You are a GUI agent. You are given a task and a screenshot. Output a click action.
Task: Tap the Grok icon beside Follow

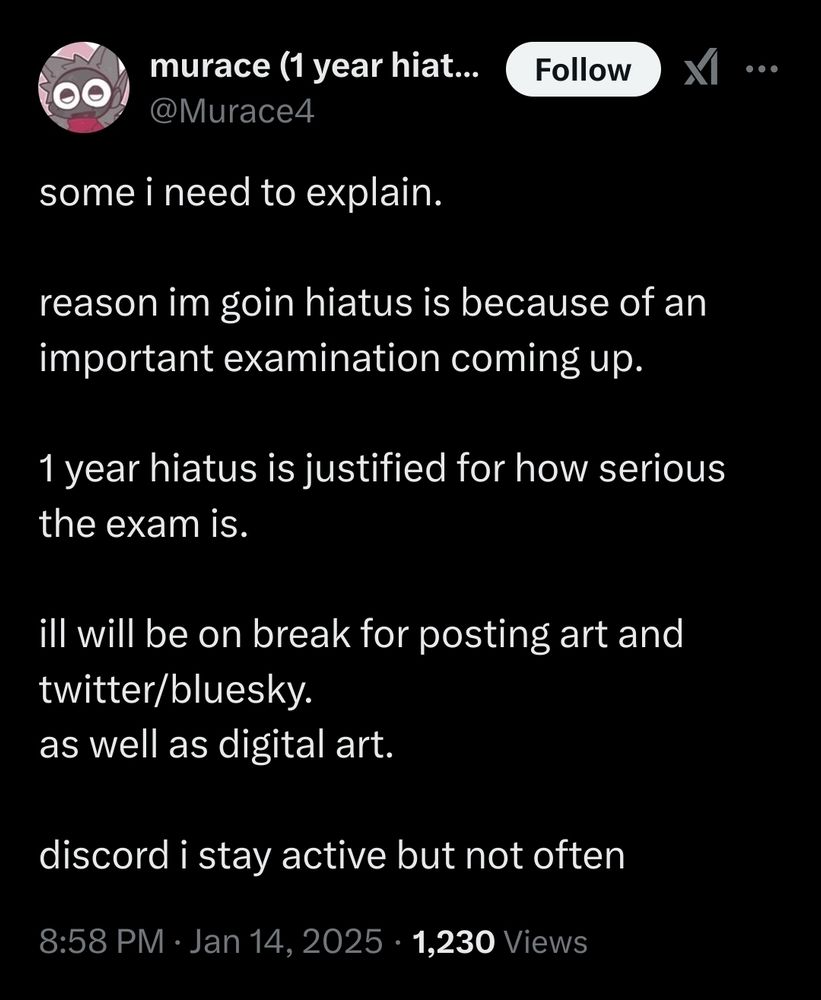click(702, 68)
